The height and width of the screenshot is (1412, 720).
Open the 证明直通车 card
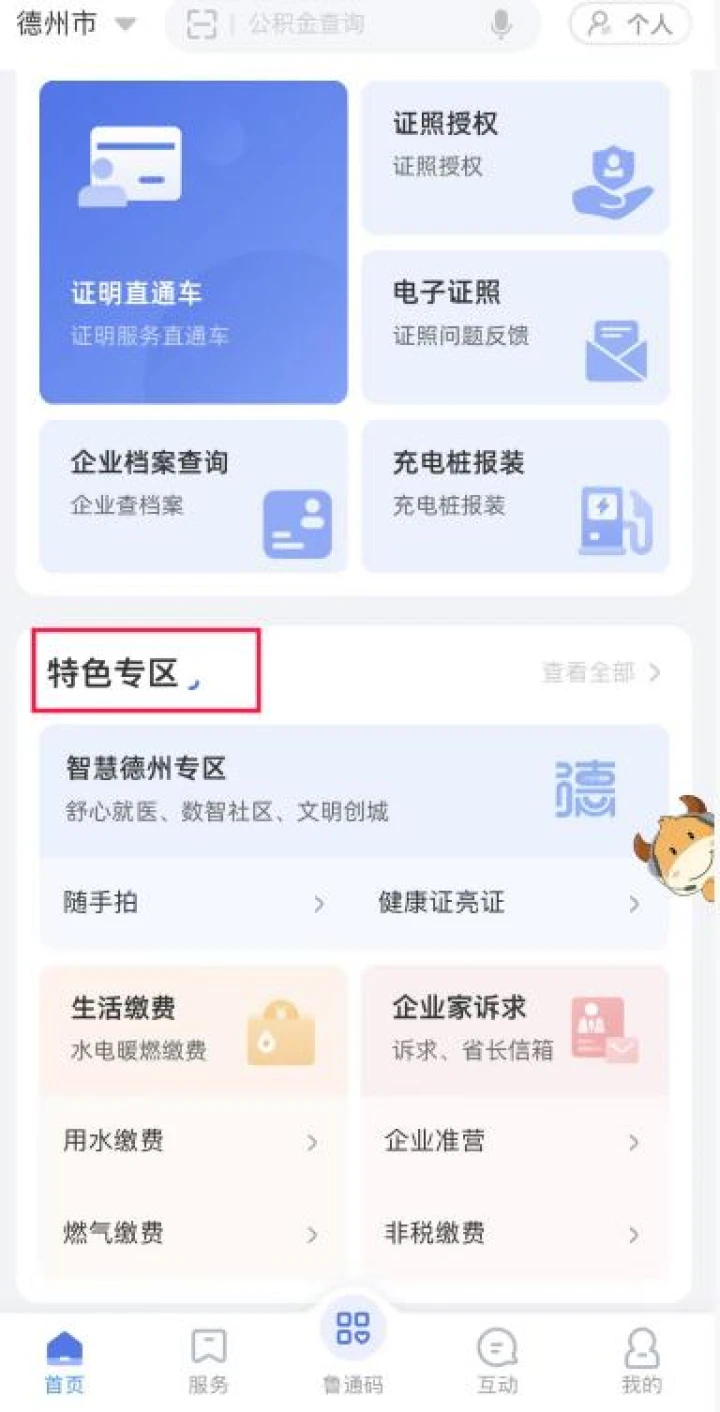(193, 242)
